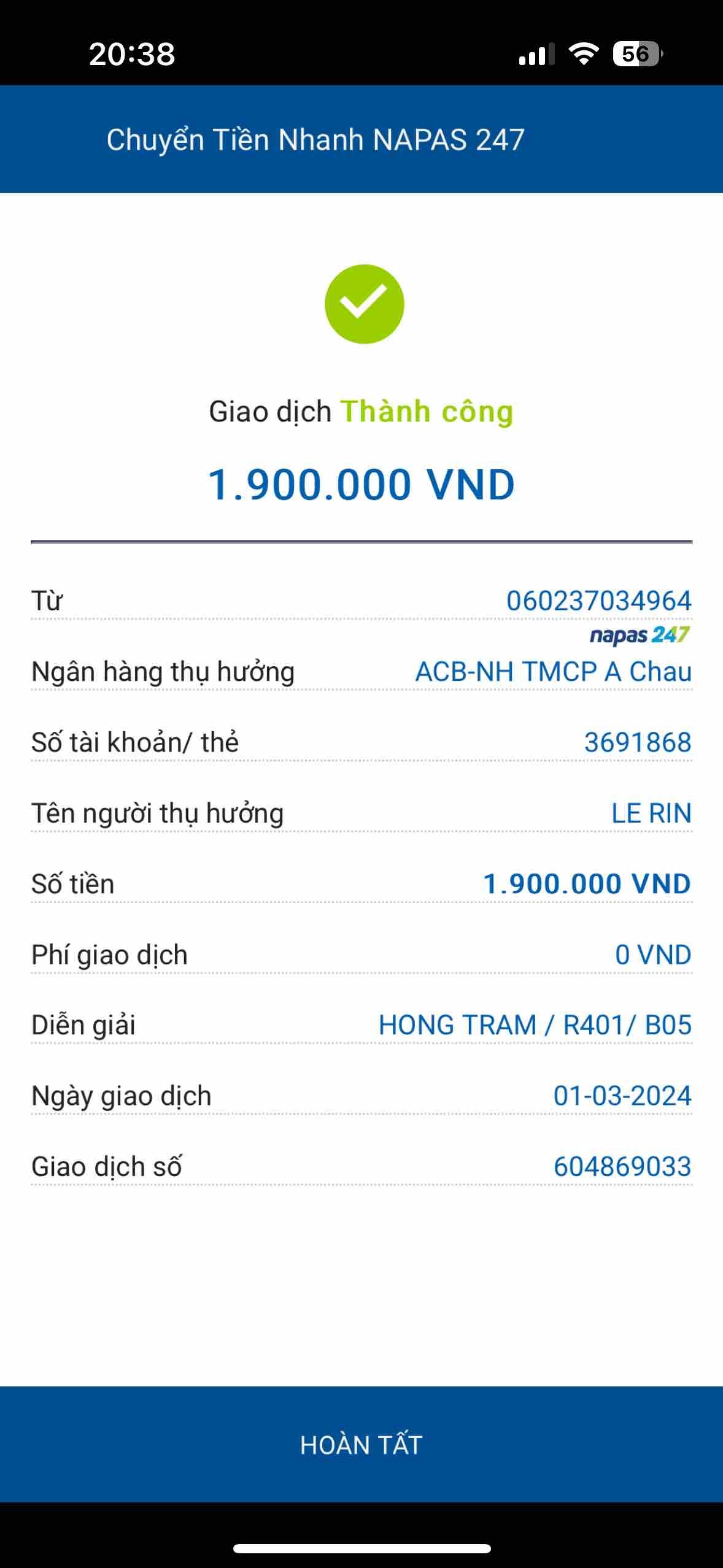The width and height of the screenshot is (723, 1568).
Task: Tap the HOÀN TẤT button
Action: pyautogui.click(x=361, y=1444)
